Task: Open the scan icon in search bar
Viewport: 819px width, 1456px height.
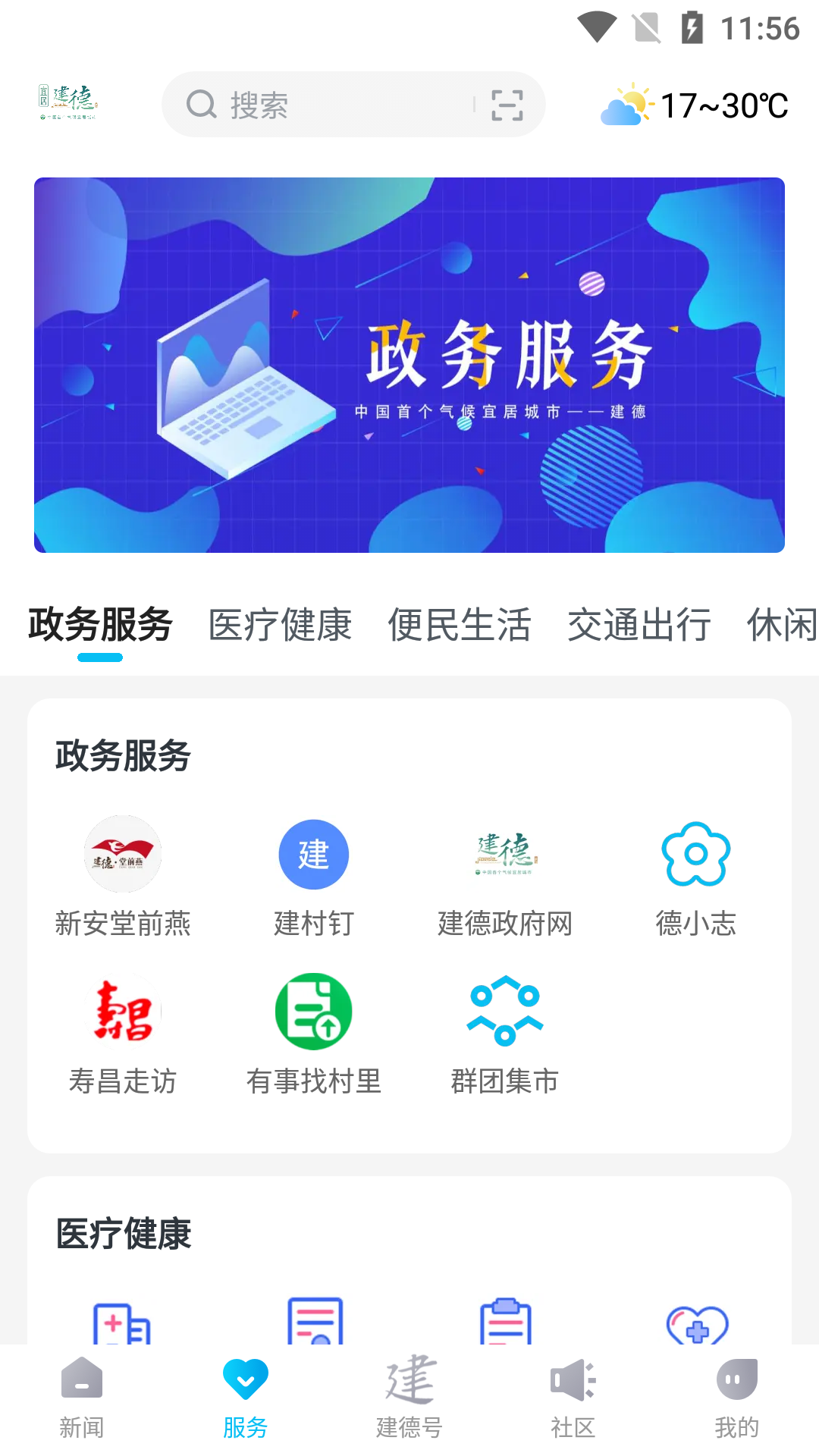Action: [x=507, y=105]
